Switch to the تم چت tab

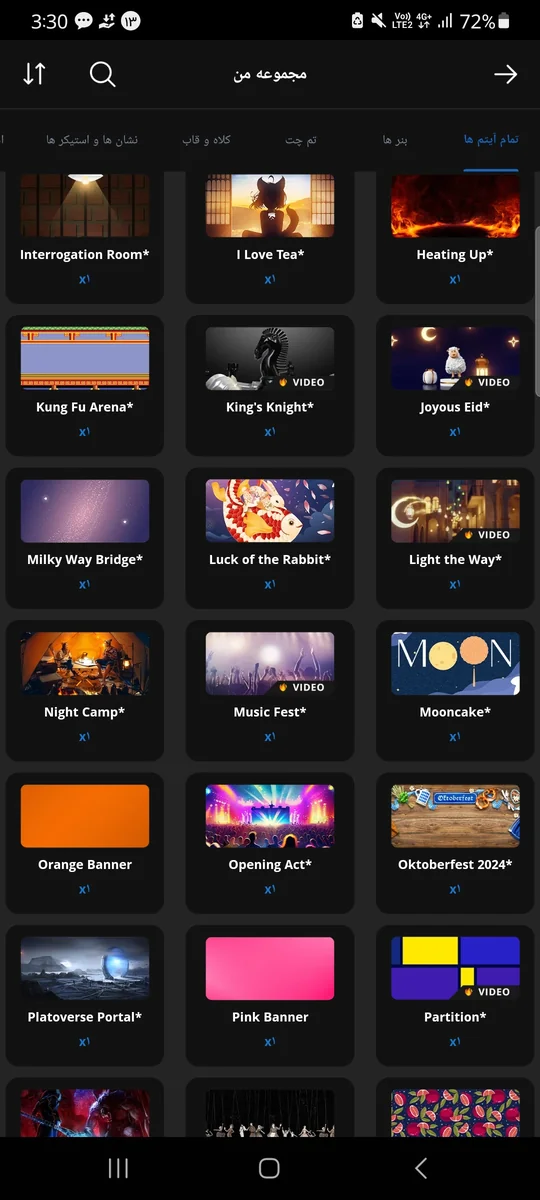tap(301, 140)
